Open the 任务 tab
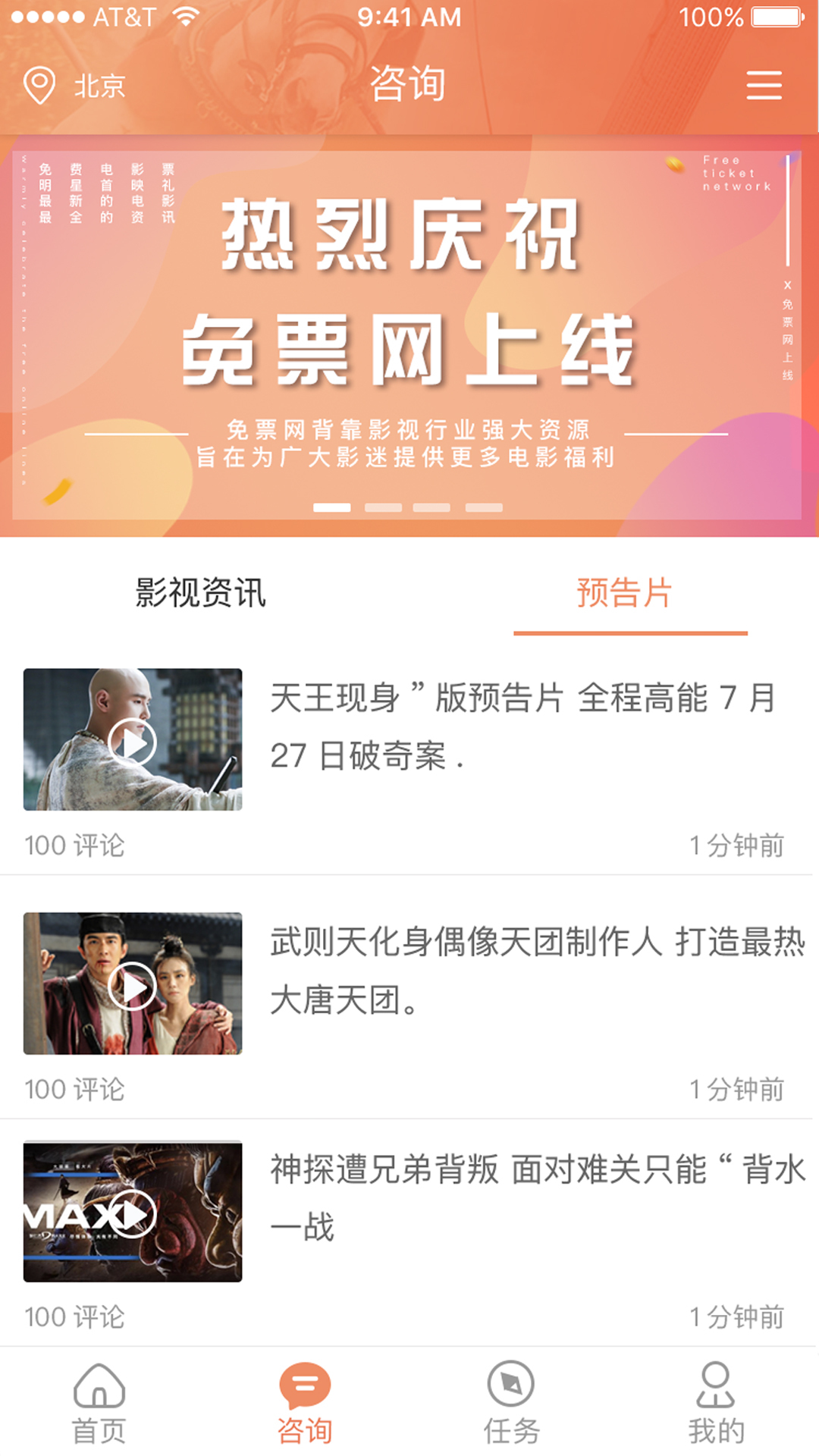The image size is (819, 1456). coord(511,1404)
